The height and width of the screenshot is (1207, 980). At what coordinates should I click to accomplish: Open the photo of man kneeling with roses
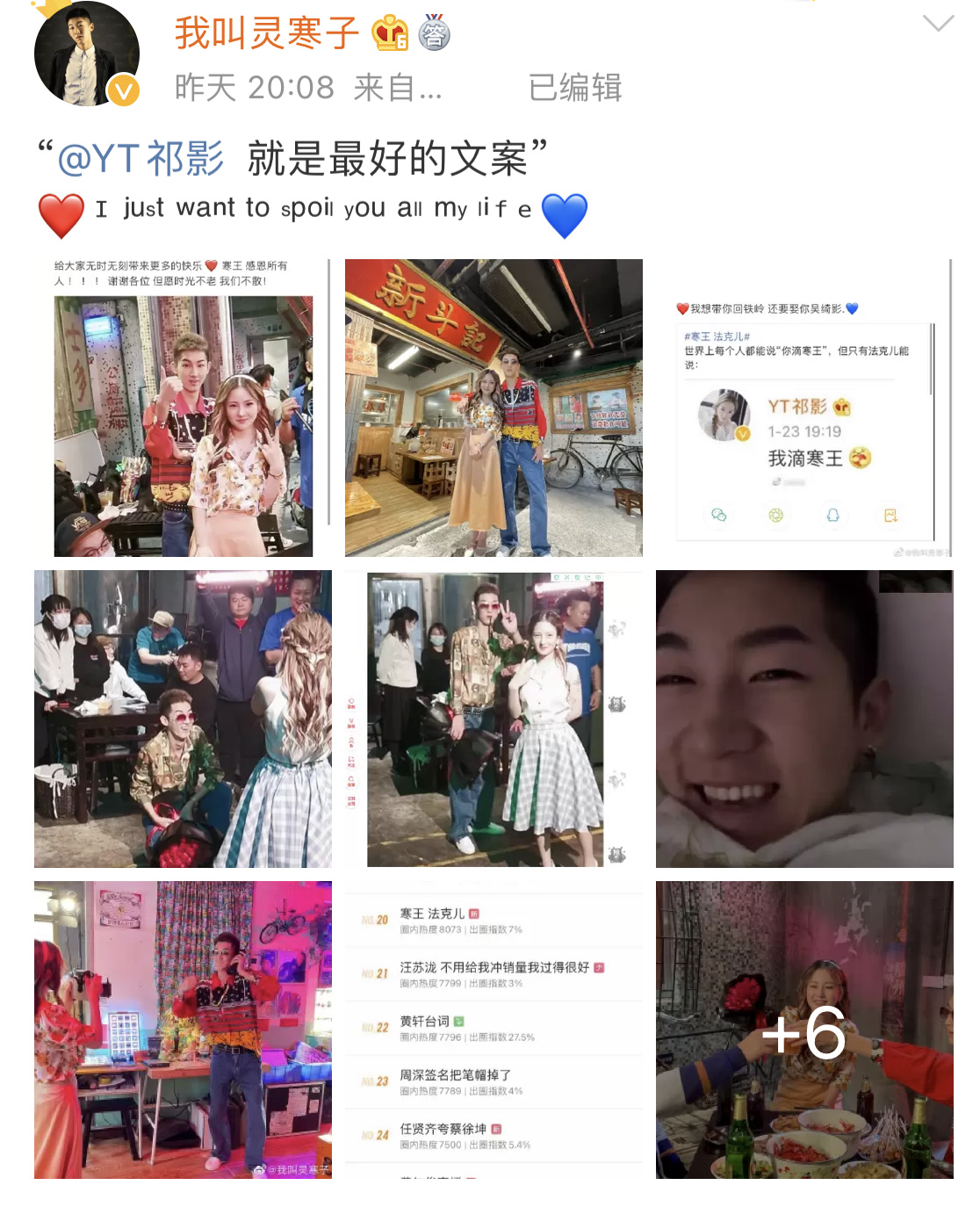pos(183,719)
